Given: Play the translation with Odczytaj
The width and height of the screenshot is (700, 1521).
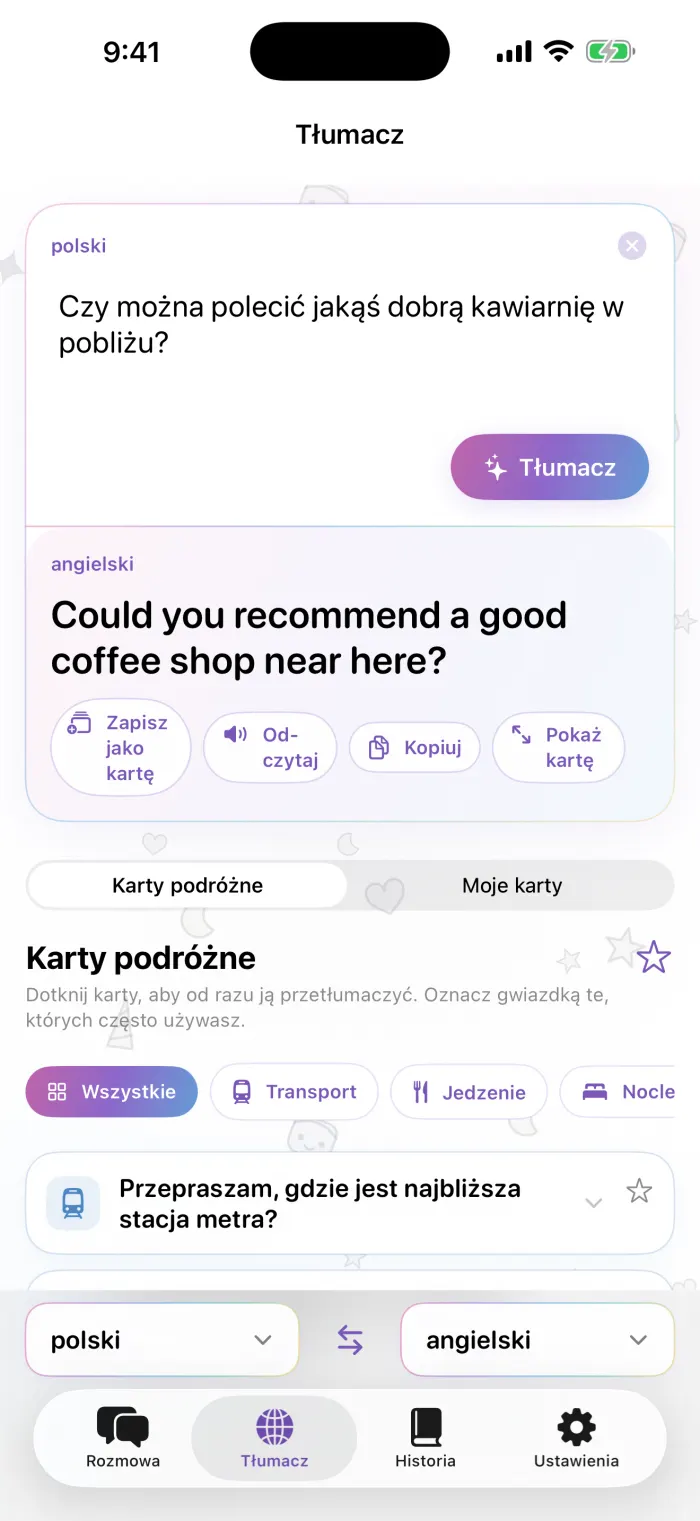Looking at the screenshot, I should 270,748.
